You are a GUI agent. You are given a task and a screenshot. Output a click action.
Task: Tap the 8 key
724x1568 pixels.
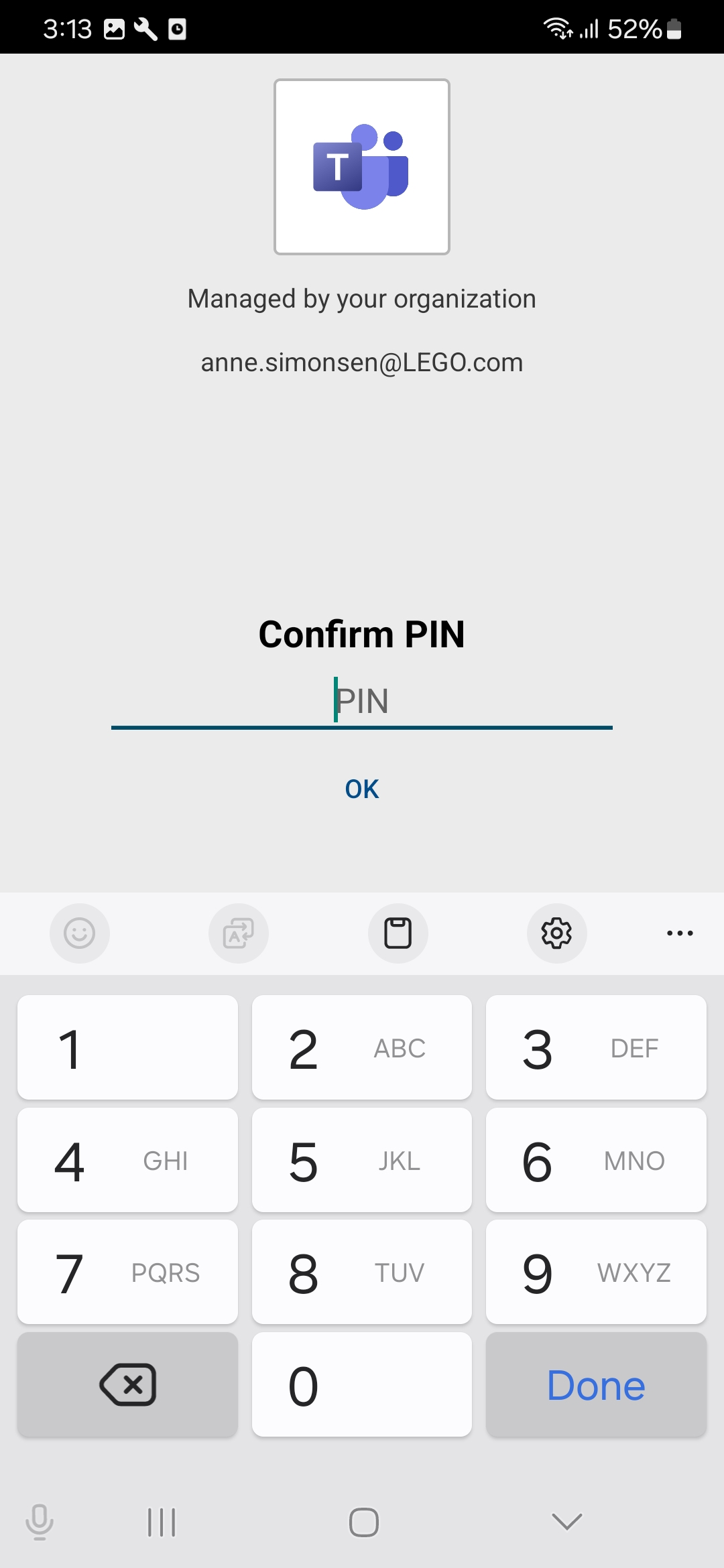[x=362, y=1272]
